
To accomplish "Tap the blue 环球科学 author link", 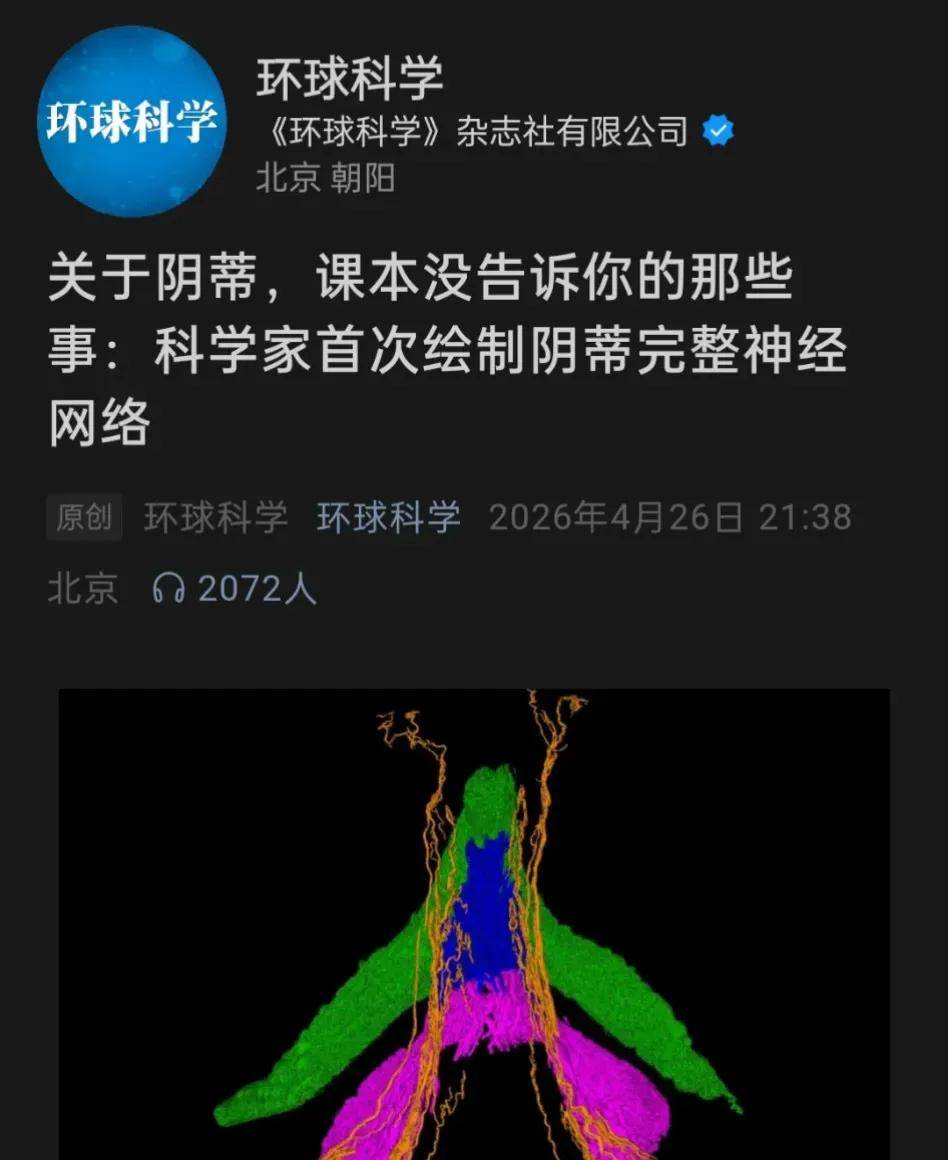I will point(389,517).
